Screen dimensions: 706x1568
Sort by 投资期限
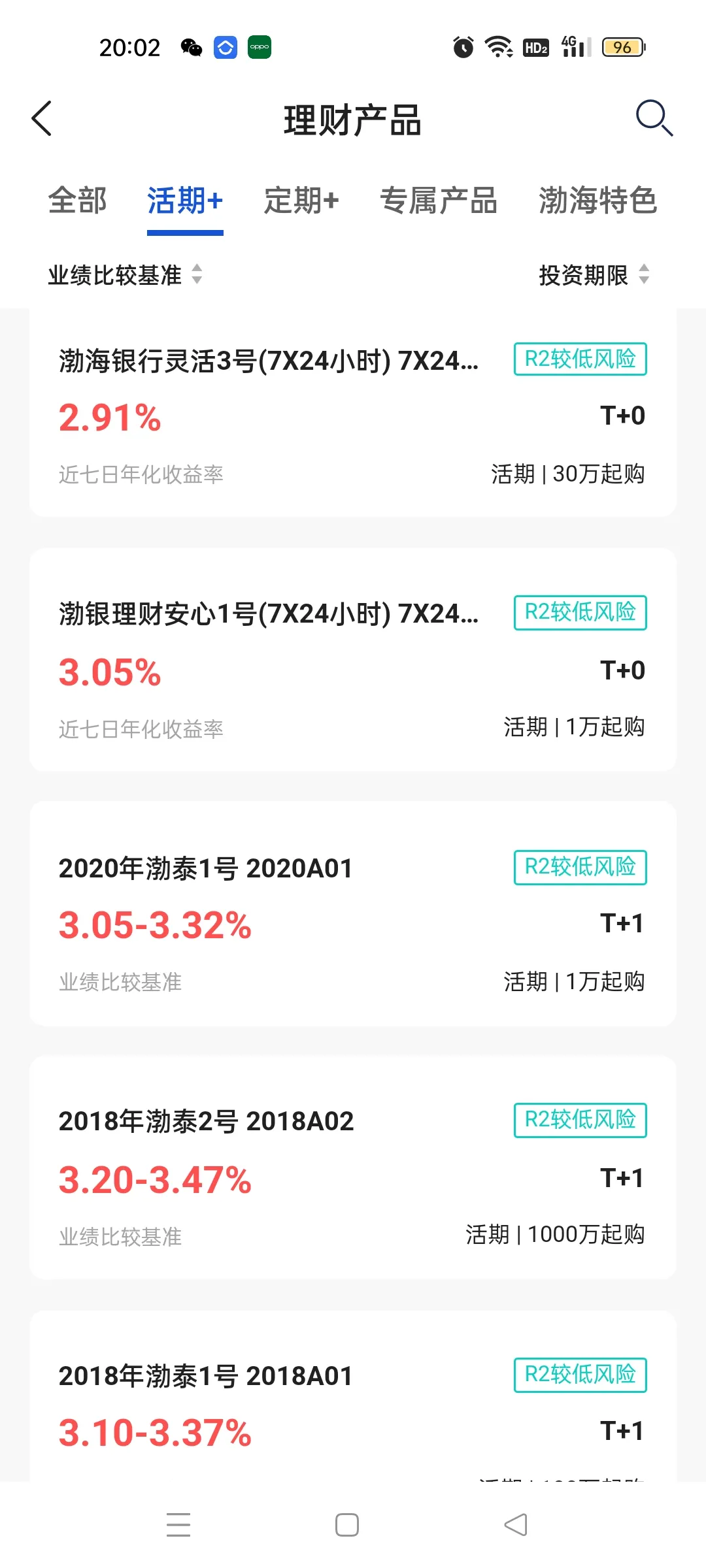594,275
